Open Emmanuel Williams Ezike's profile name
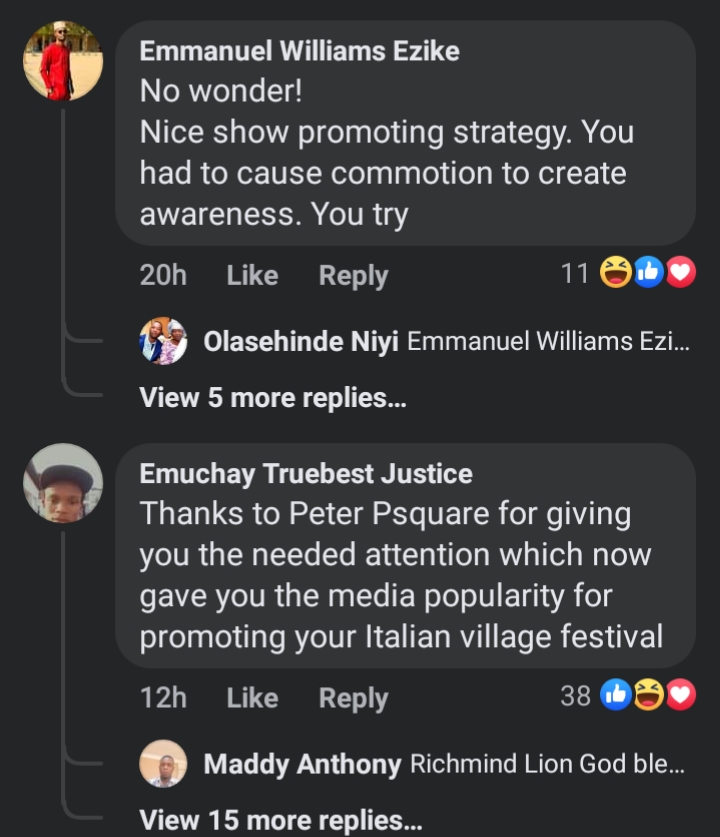 click(299, 51)
